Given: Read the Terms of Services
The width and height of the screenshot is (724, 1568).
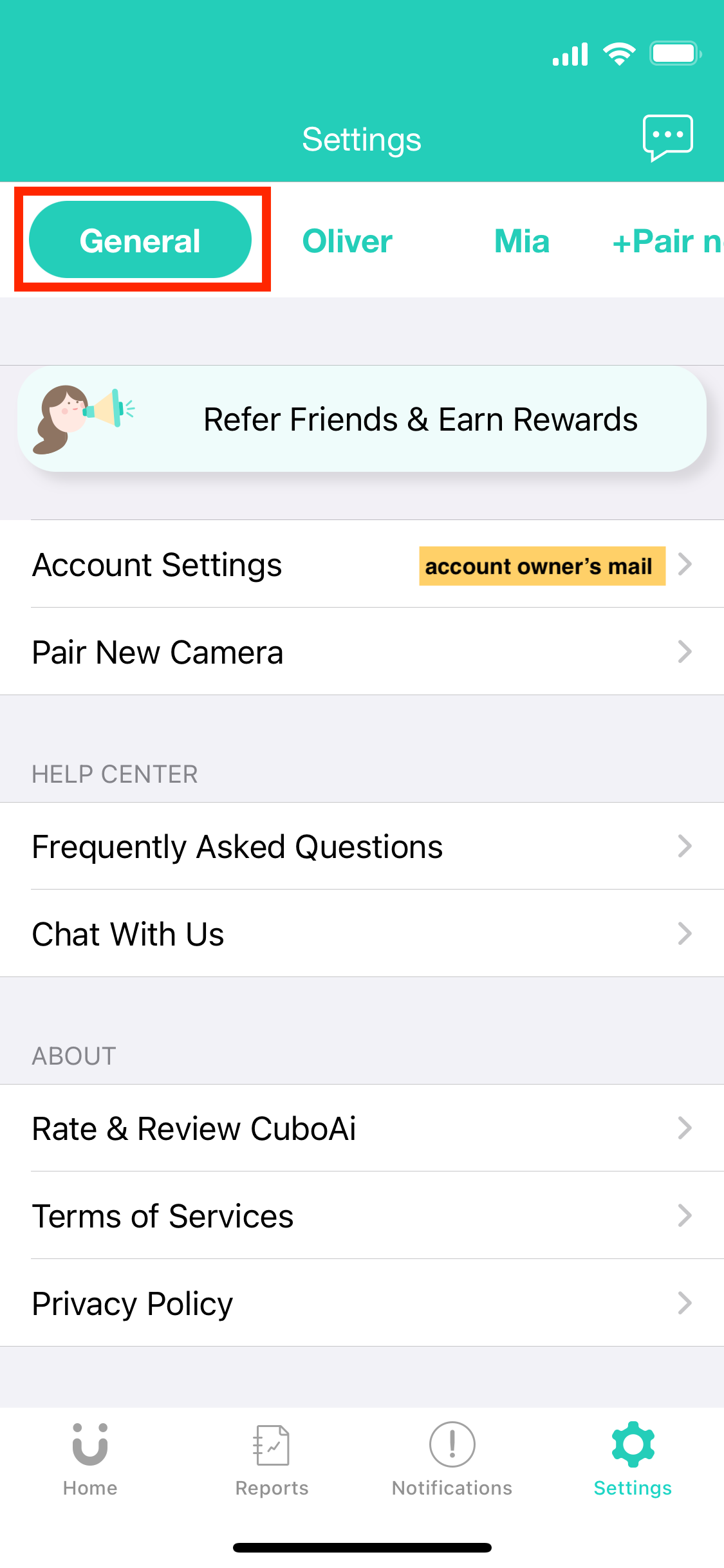Looking at the screenshot, I should point(362,1216).
